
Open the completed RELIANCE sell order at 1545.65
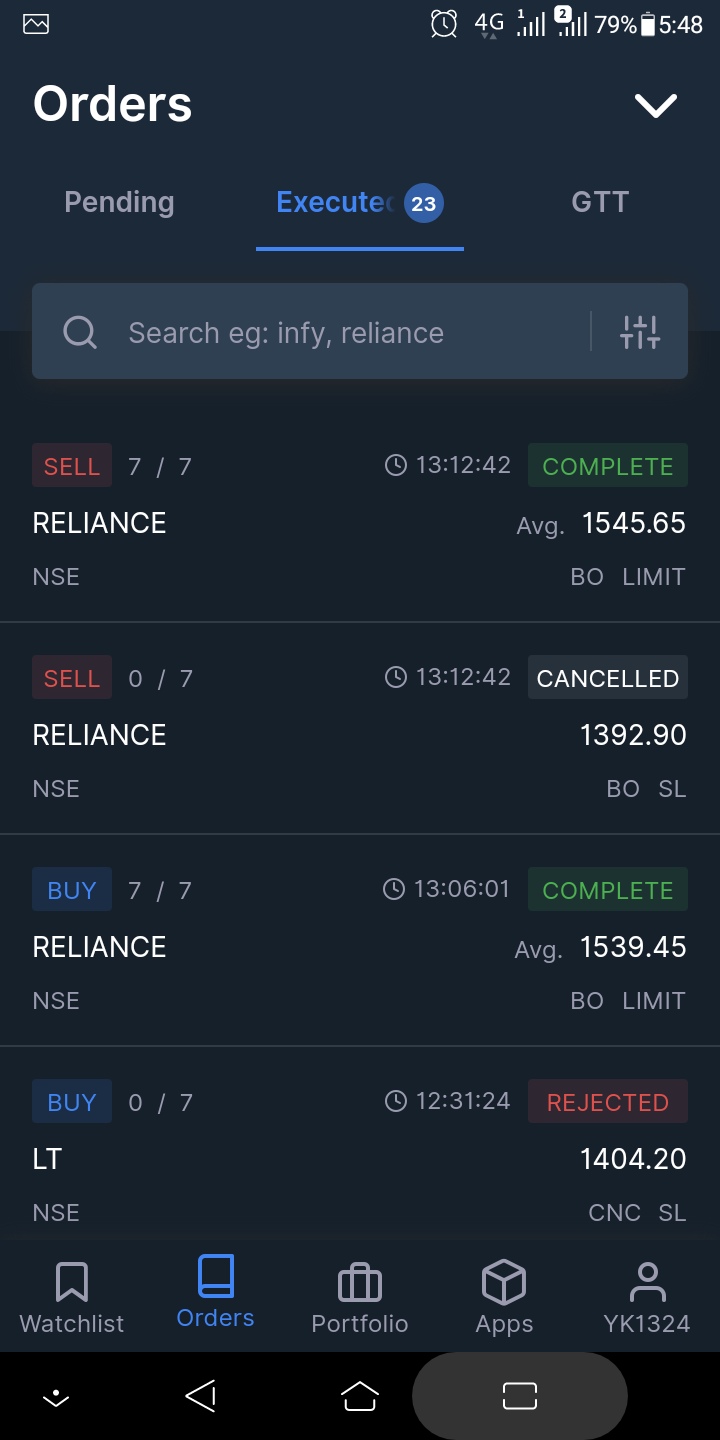pos(360,522)
